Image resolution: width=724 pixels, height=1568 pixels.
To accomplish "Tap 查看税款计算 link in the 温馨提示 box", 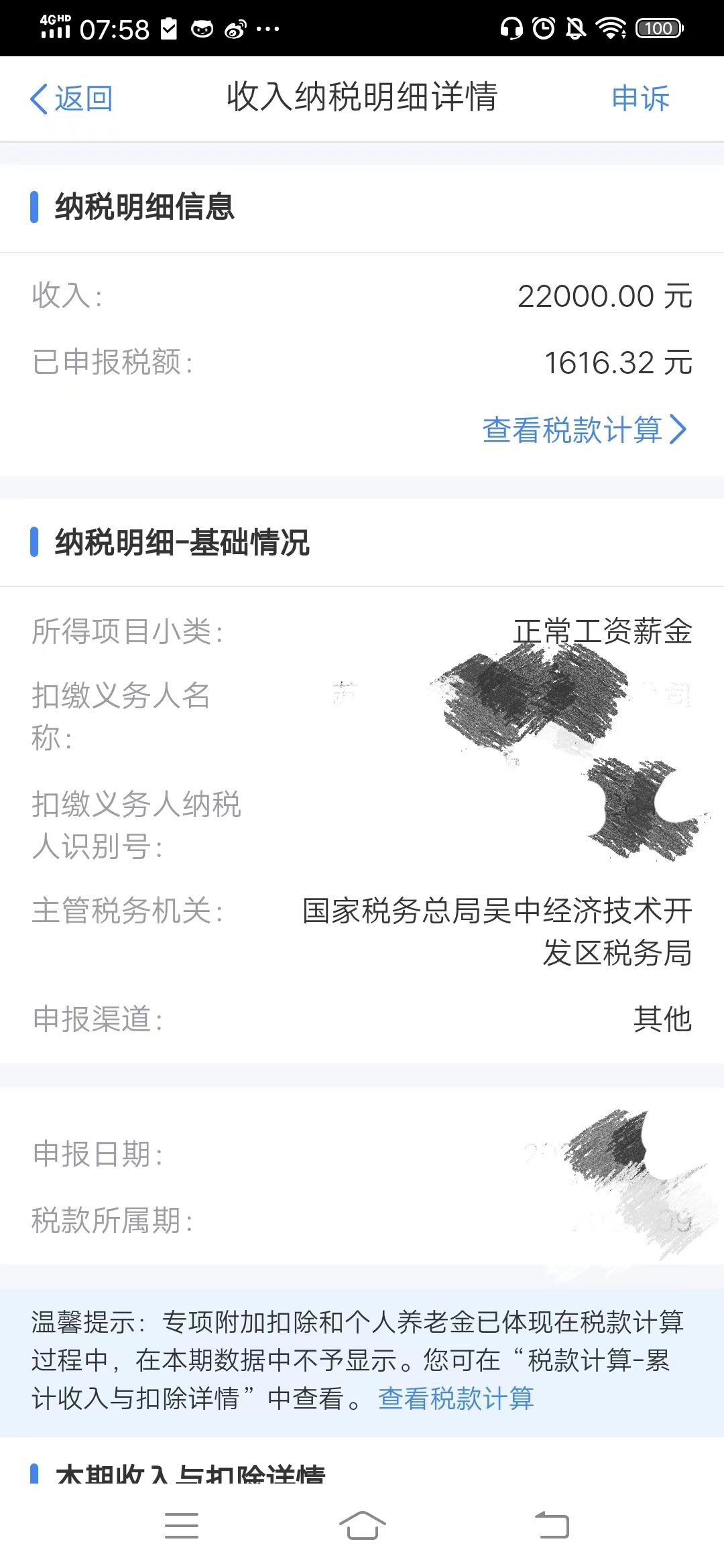I will pos(456,1398).
